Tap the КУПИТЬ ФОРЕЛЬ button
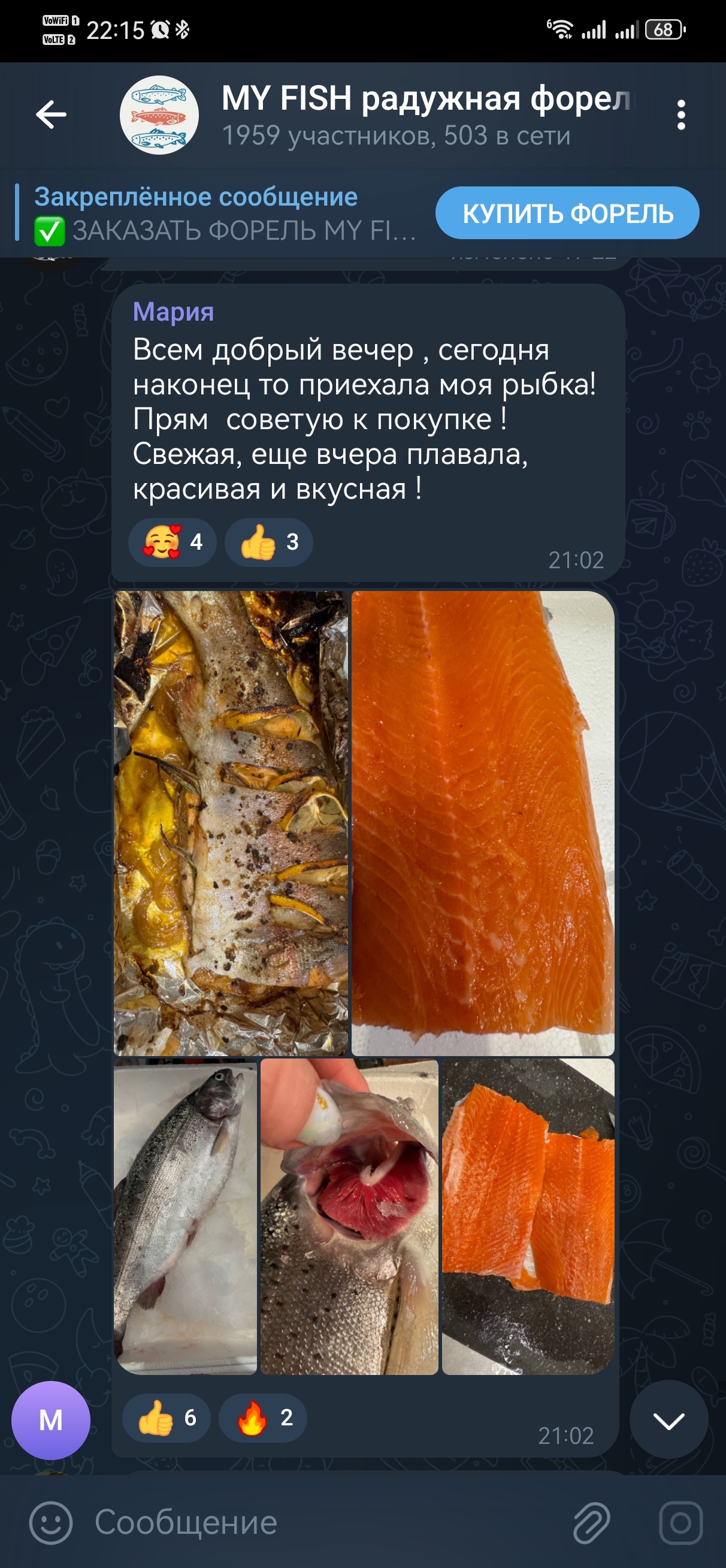This screenshot has height=1568, width=726. pos(567,213)
